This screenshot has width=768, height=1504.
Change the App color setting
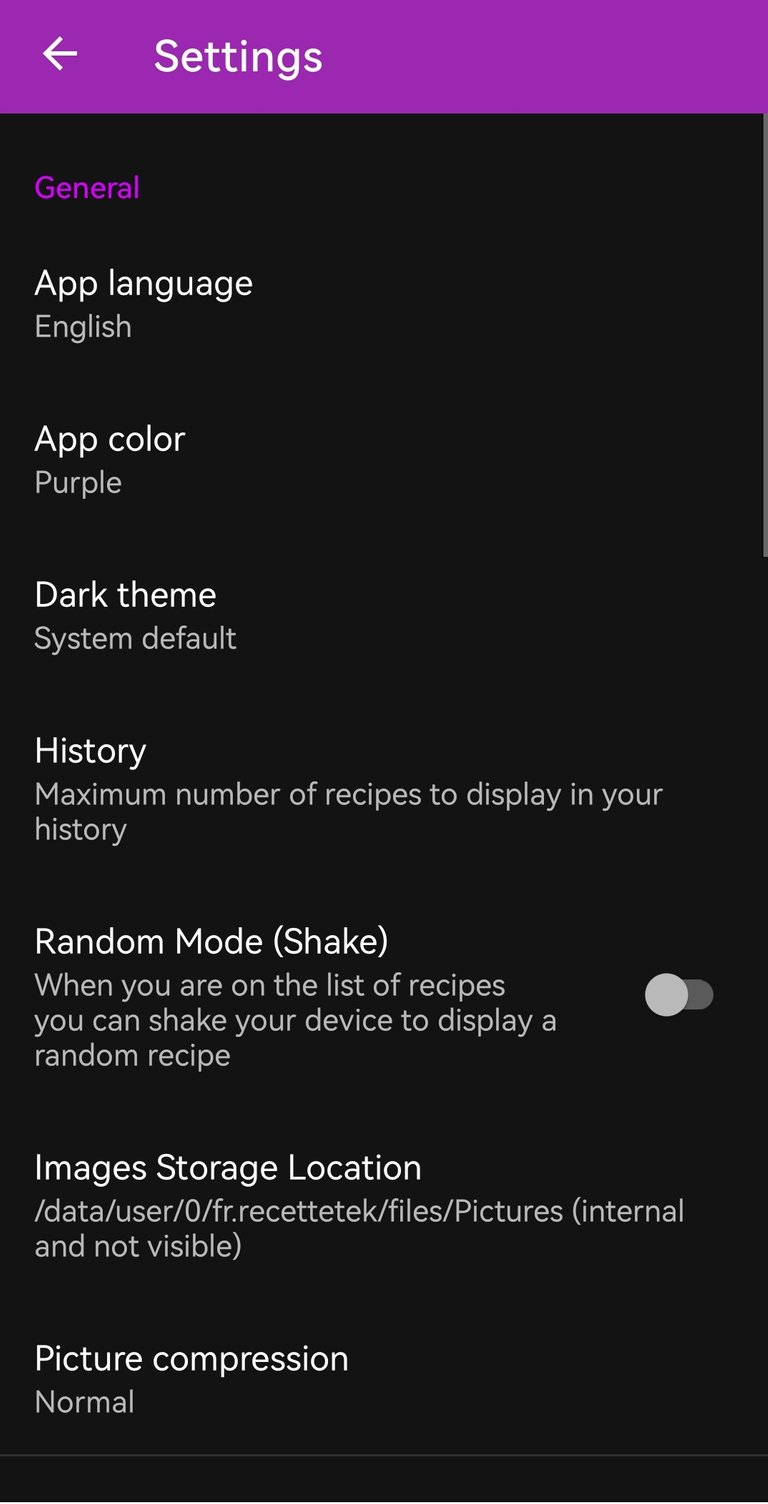(384, 460)
